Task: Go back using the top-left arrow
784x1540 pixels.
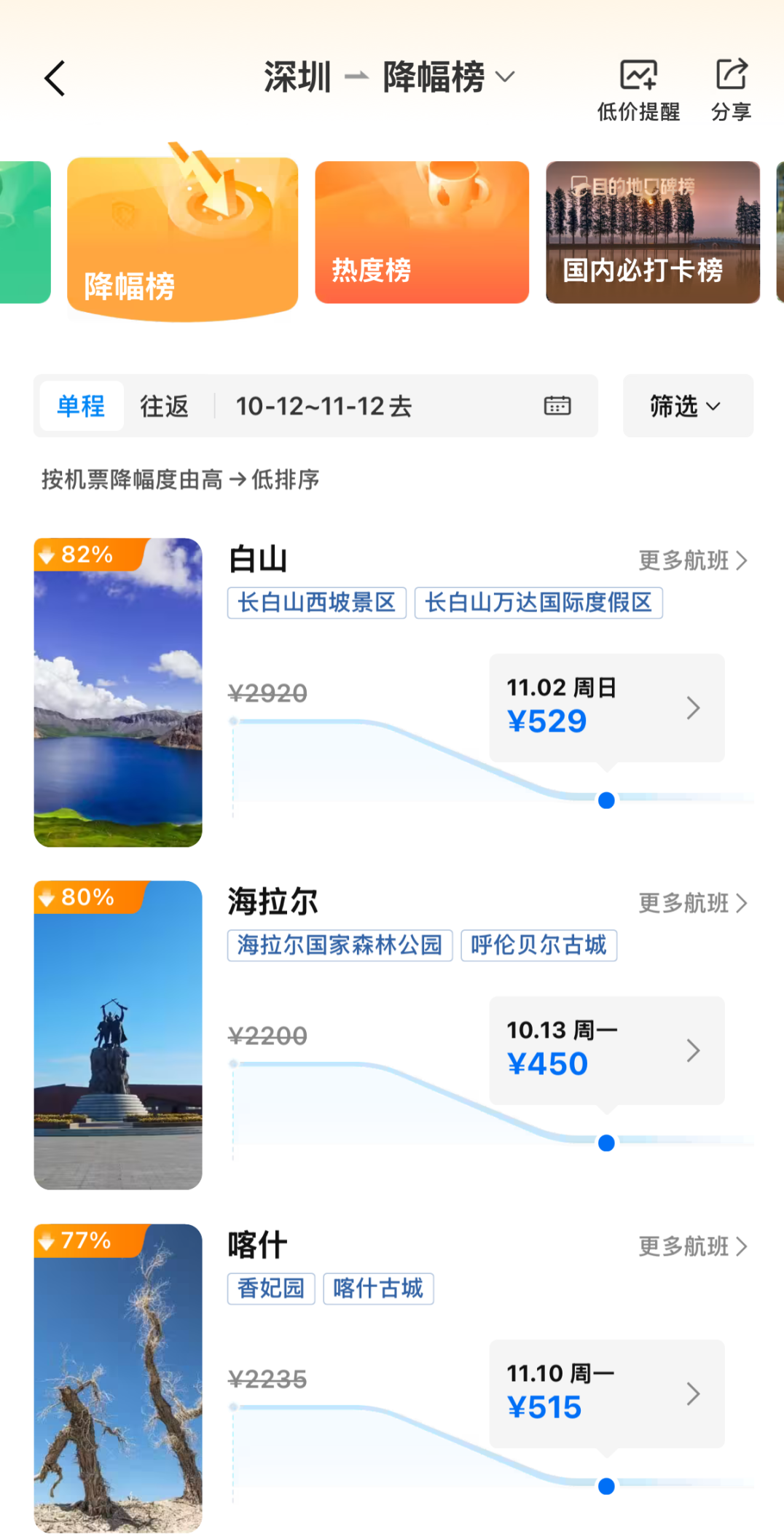Action: 55,78
